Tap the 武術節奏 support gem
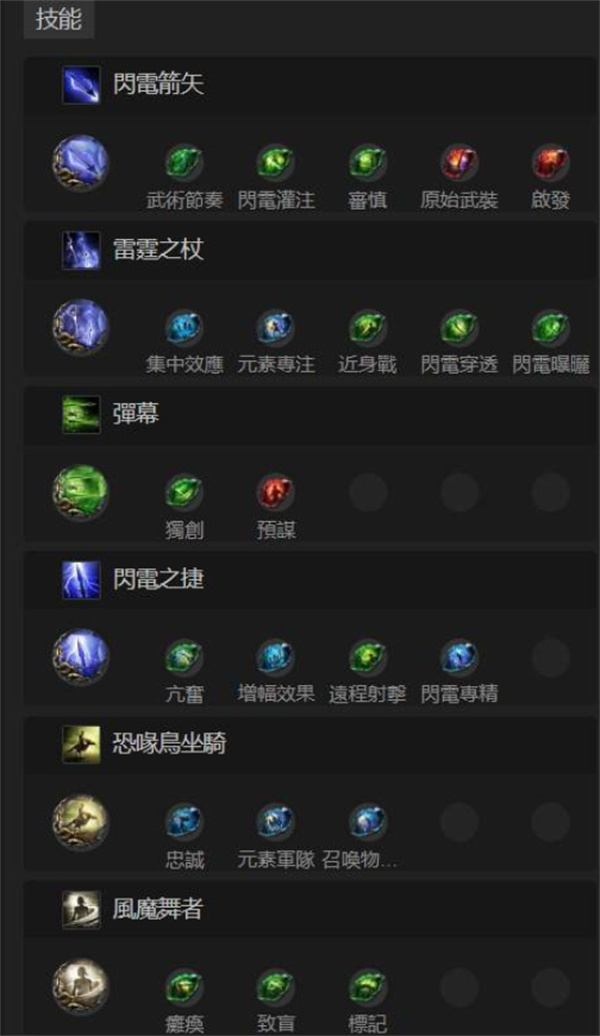This screenshot has height=1036, width=600. [x=184, y=163]
